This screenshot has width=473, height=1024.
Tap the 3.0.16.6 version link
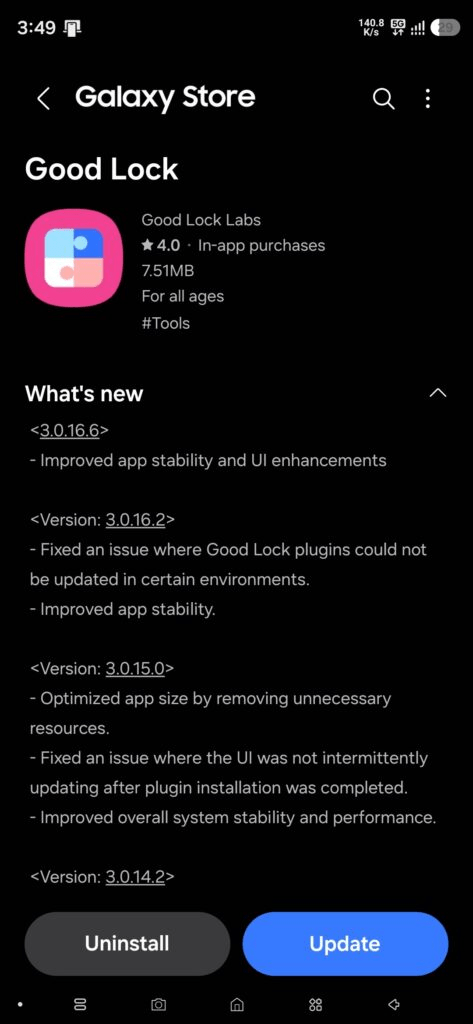tap(70, 430)
